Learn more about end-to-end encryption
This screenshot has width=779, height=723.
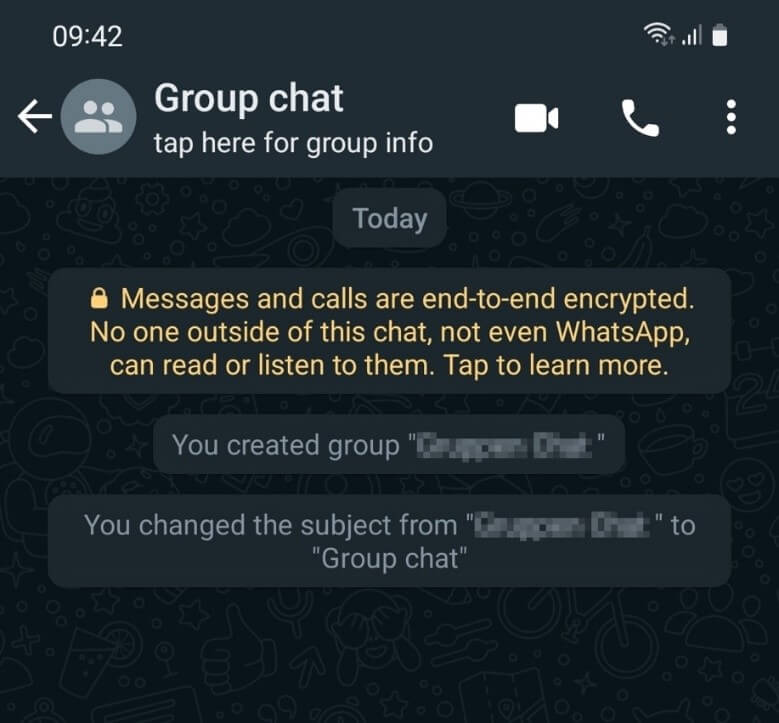click(x=389, y=331)
